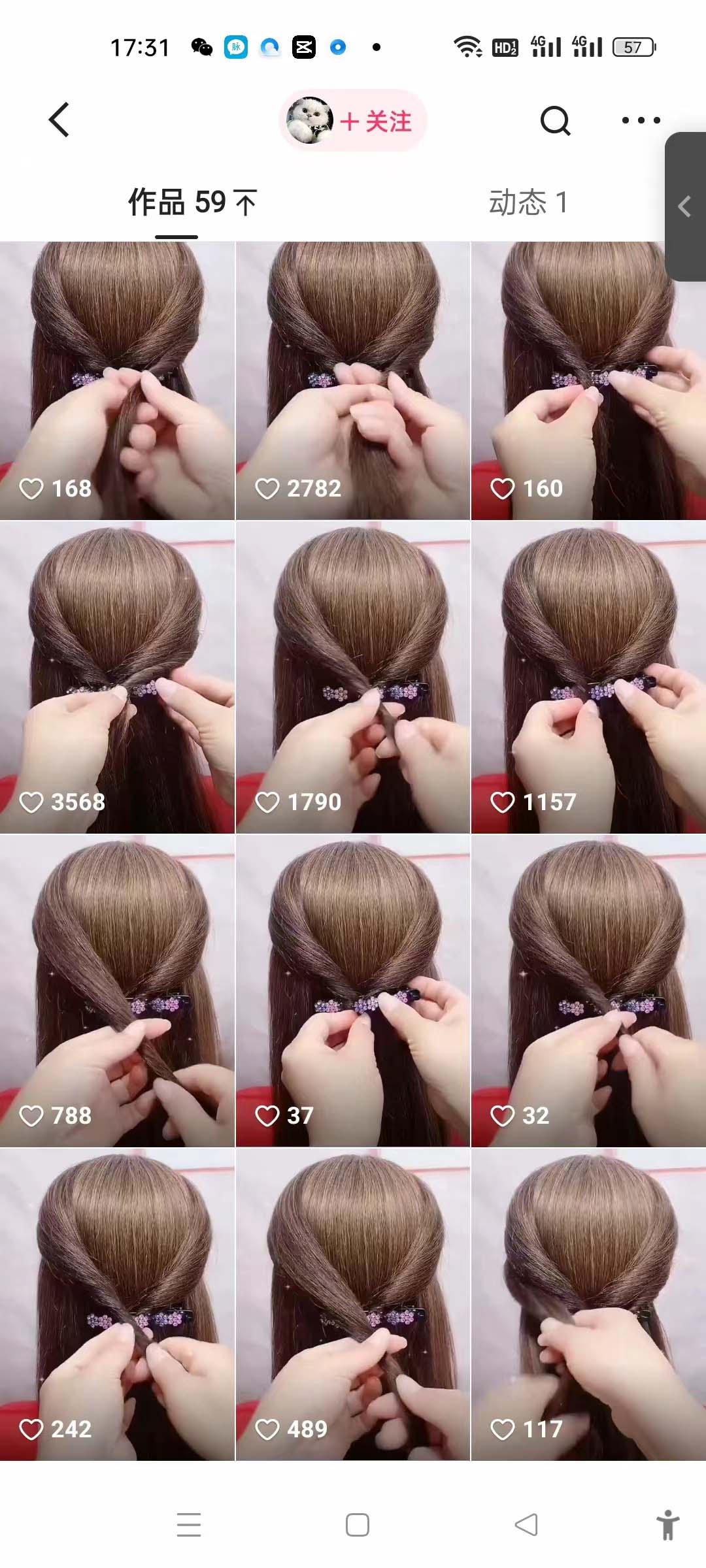The image size is (706, 1568).
Task: Tap the +关注 follow button
Action: click(375, 121)
